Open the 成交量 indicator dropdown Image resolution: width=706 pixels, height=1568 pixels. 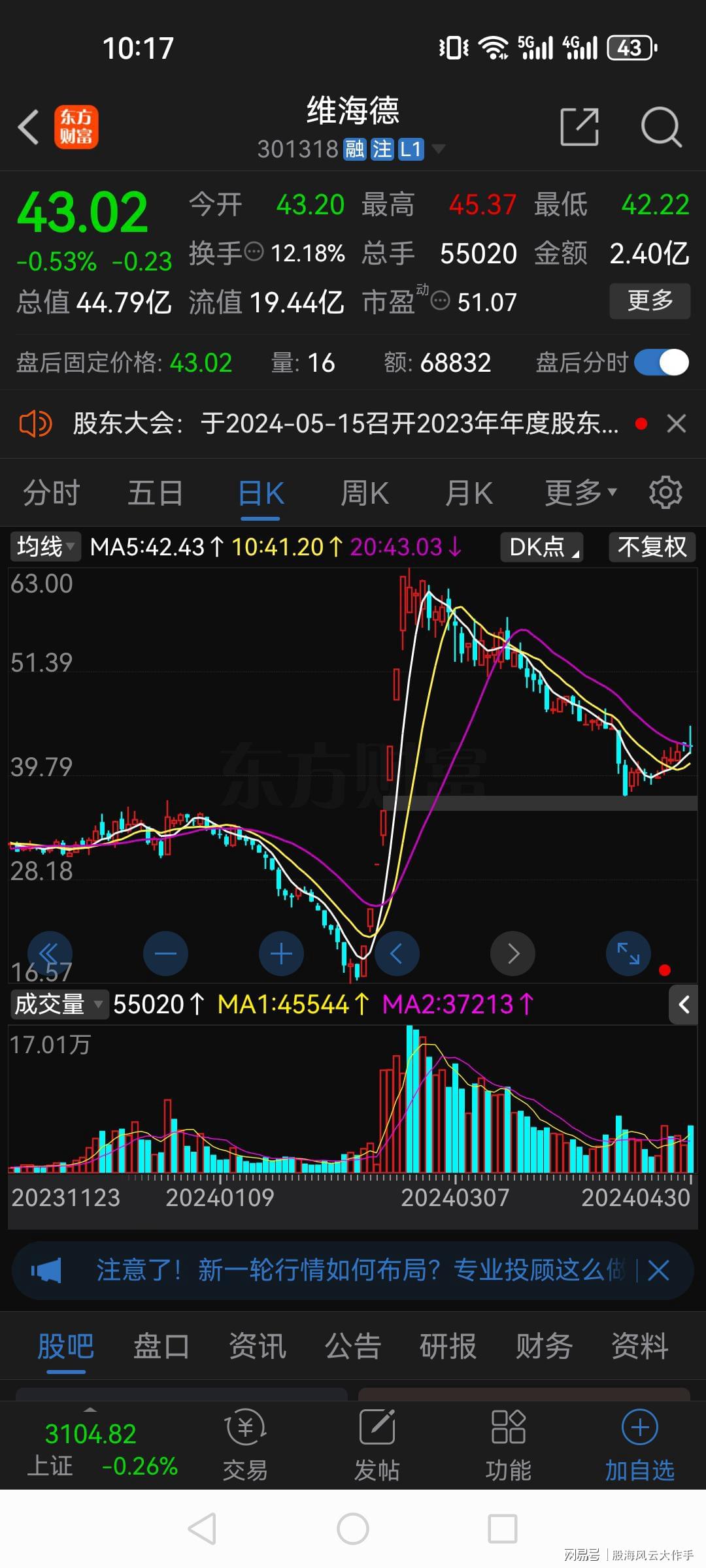(x=59, y=1004)
